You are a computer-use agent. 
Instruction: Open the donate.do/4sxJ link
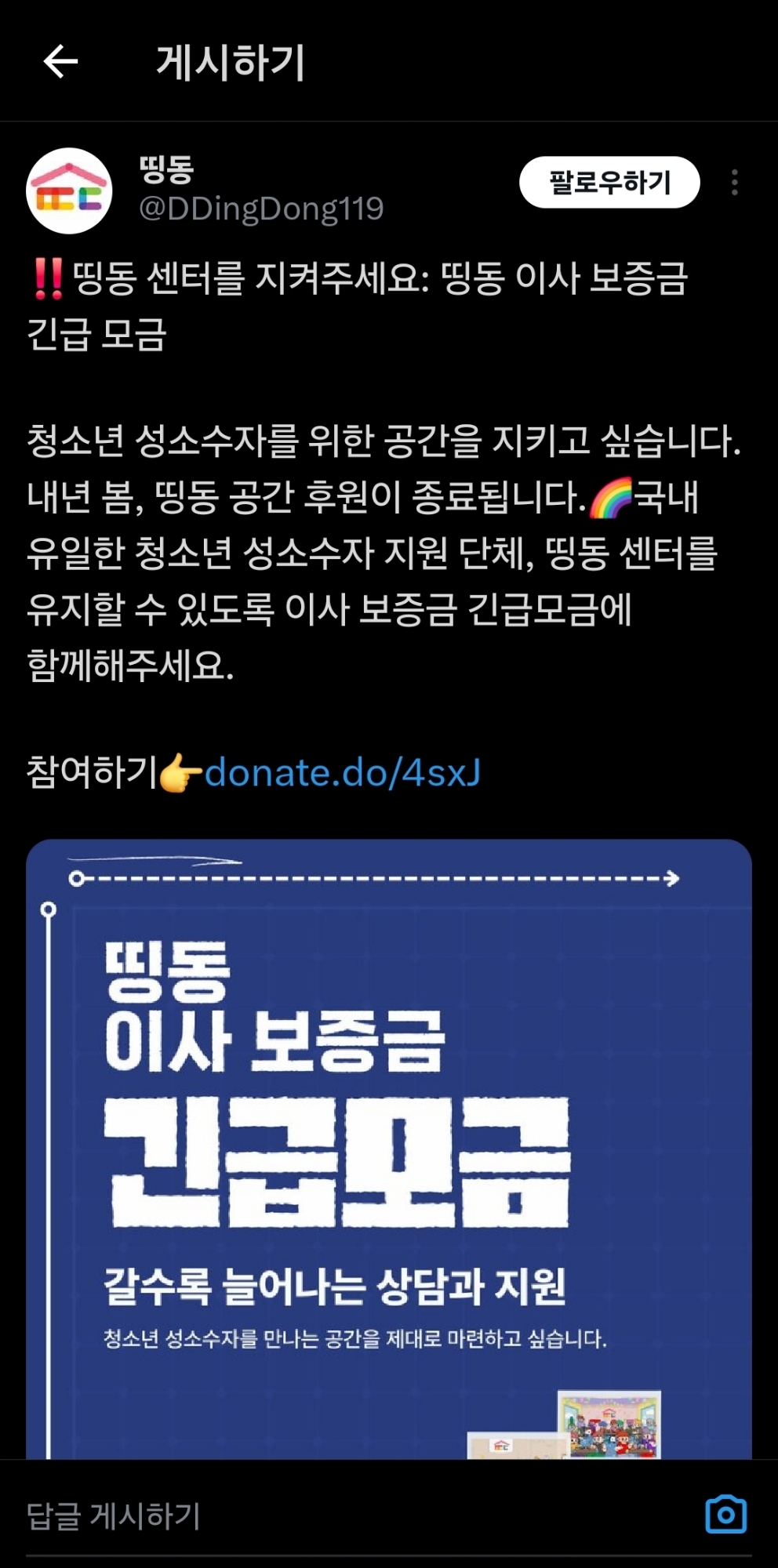(x=342, y=773)
